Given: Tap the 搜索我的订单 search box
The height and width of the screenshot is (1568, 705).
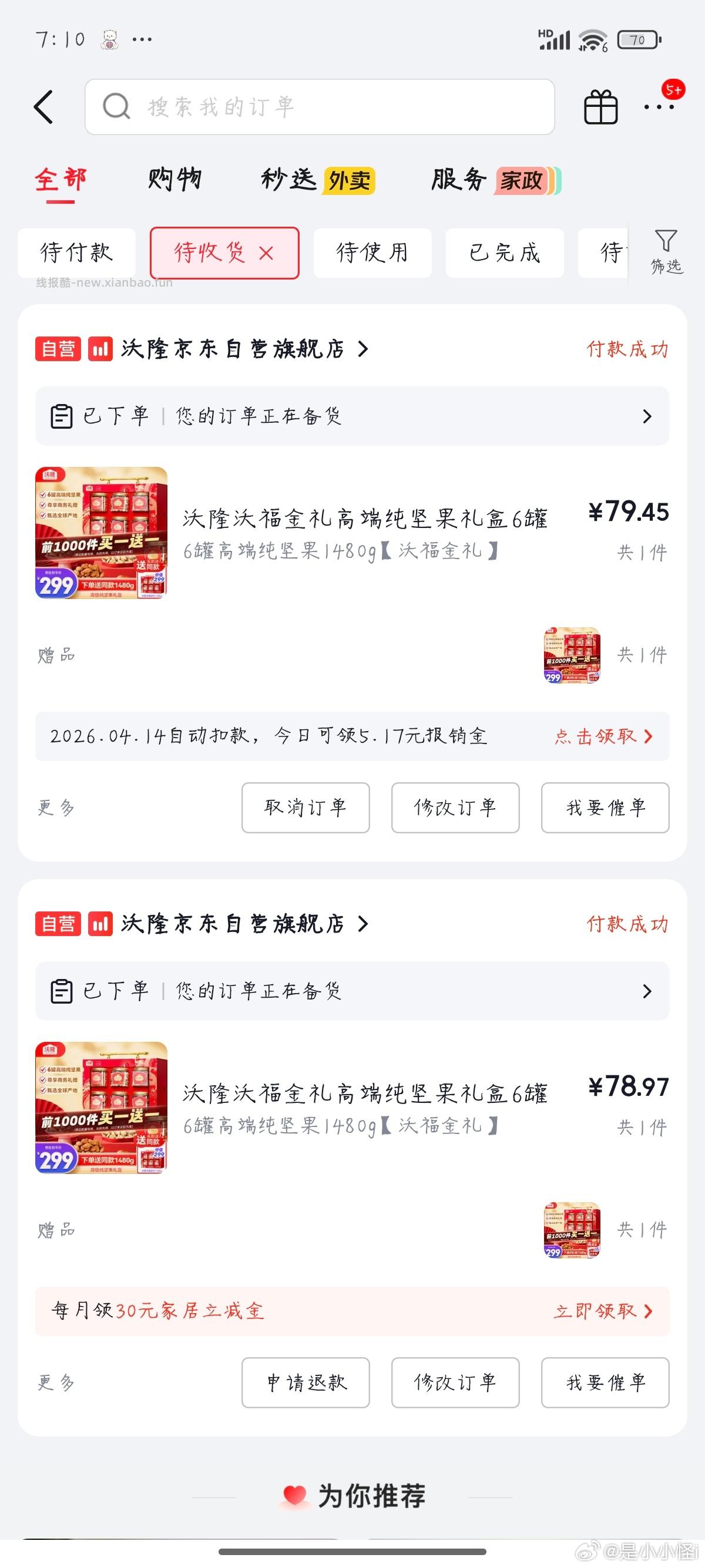Looking at the screenshot, I should [320, 107].
